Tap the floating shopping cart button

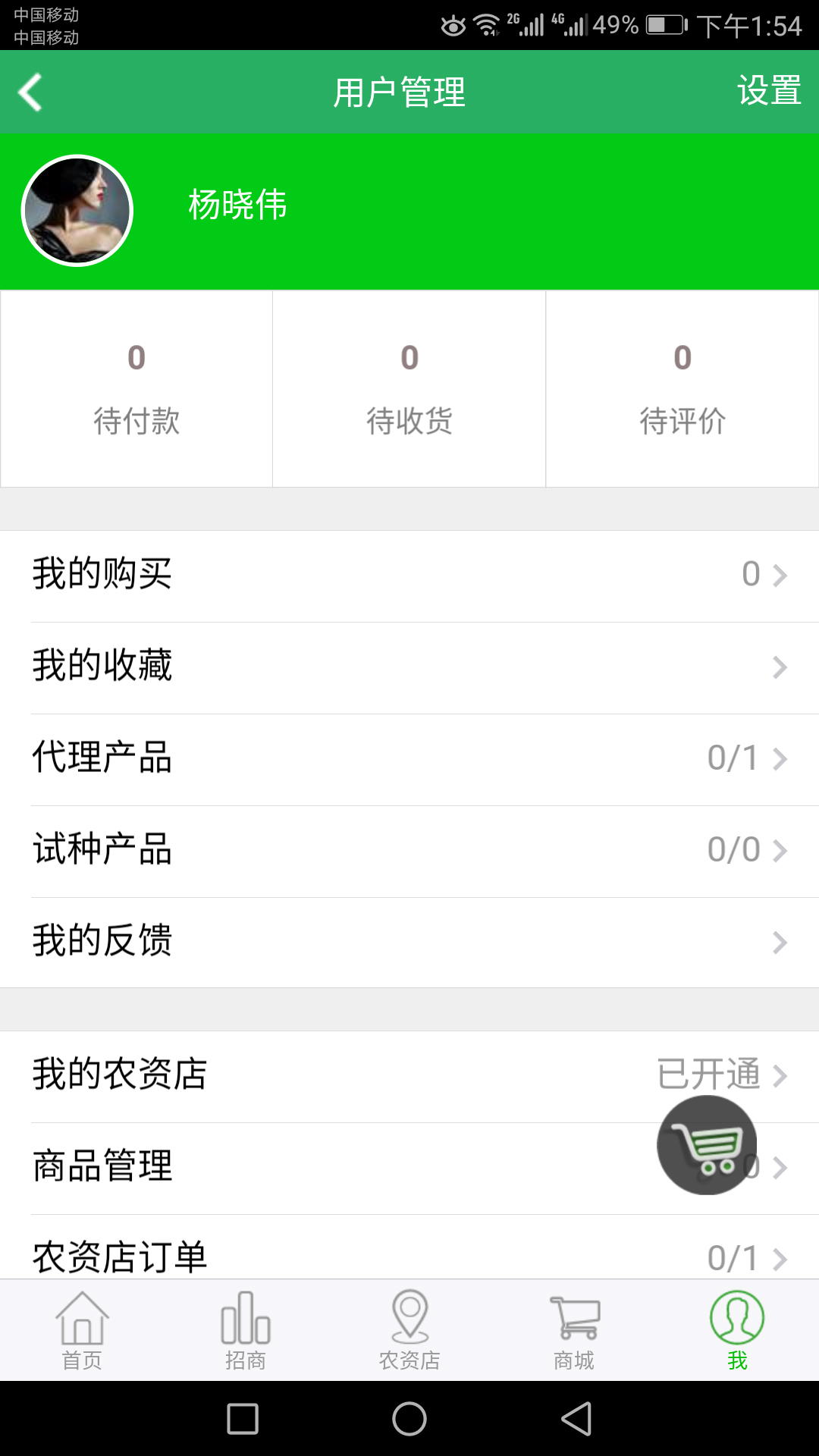point(707,1145)
